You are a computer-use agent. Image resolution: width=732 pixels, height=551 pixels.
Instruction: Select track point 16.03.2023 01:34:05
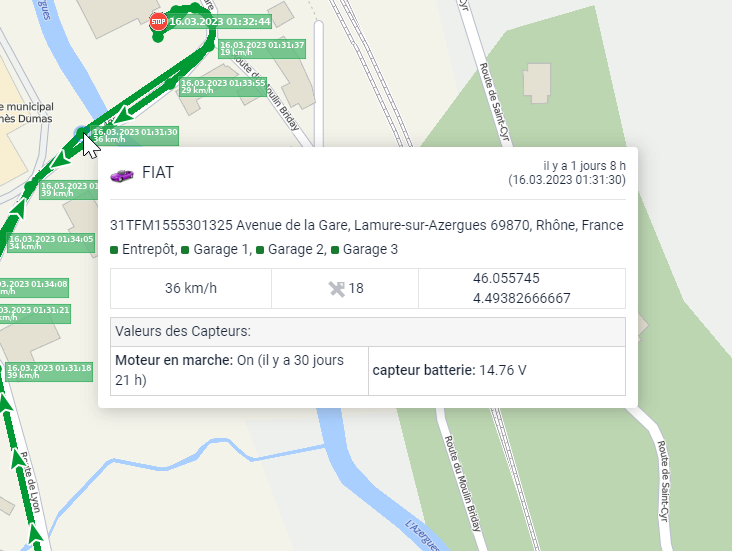(x=51, y=242)
